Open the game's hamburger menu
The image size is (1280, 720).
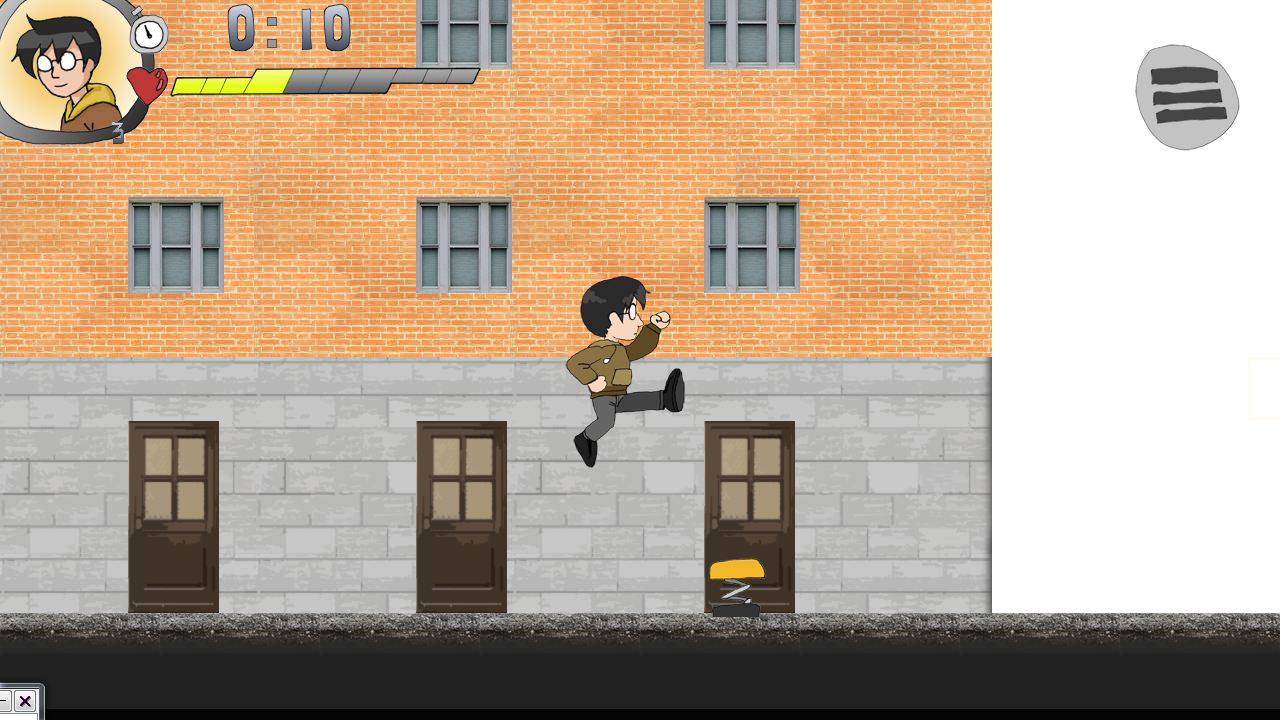point(1187,97)
